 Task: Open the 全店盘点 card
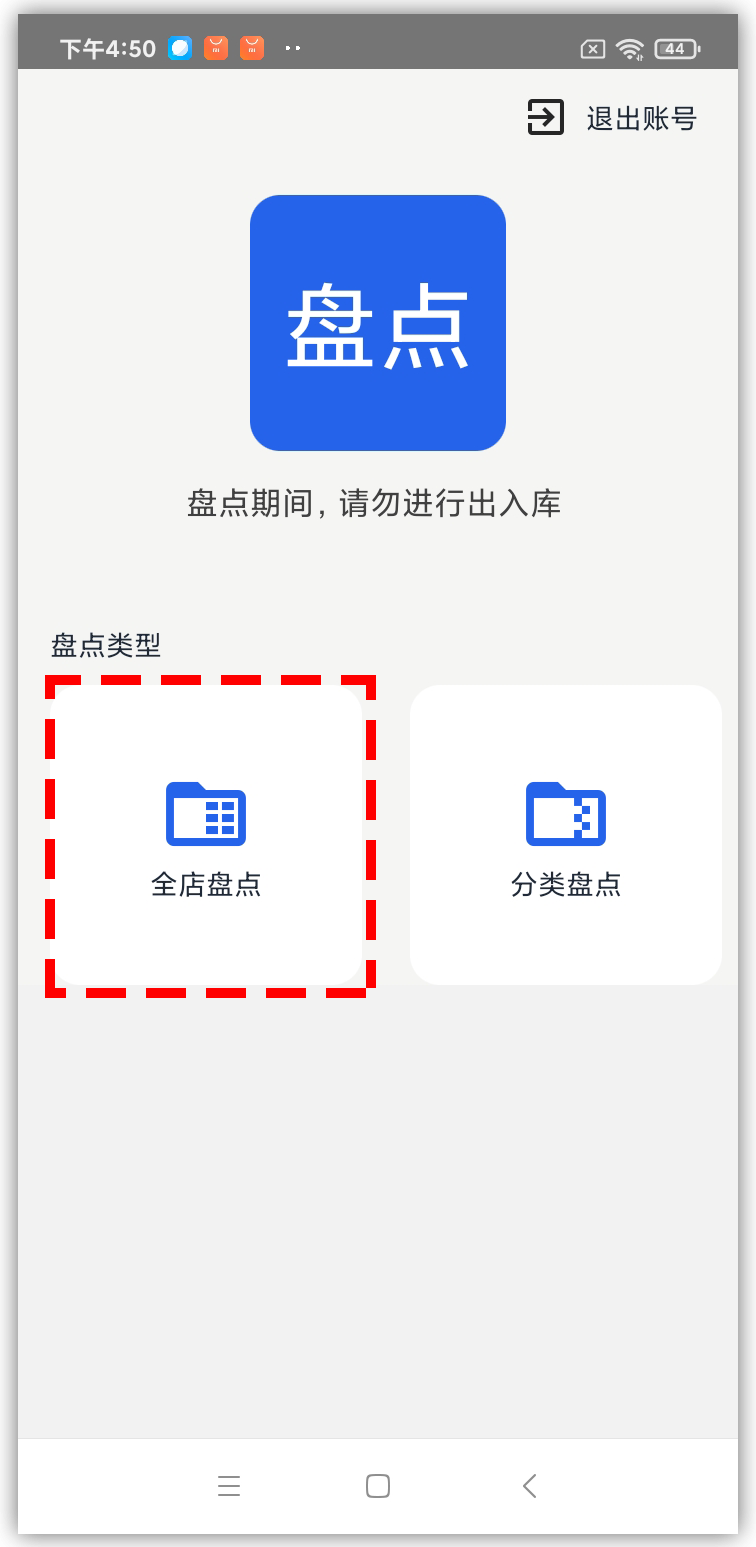[206, 836]
